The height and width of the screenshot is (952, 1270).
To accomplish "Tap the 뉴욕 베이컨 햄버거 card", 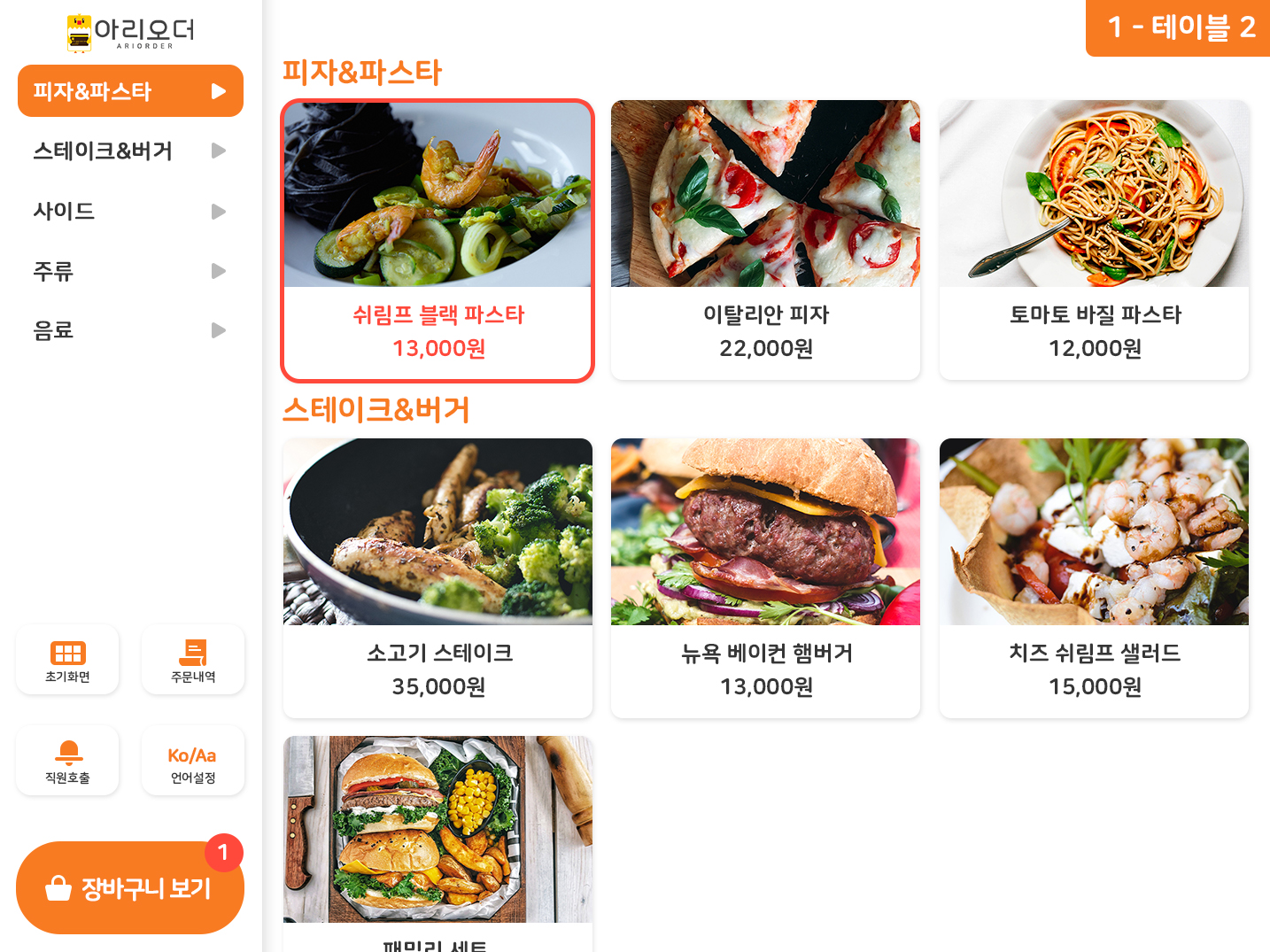I will click(x=765, y=578).
